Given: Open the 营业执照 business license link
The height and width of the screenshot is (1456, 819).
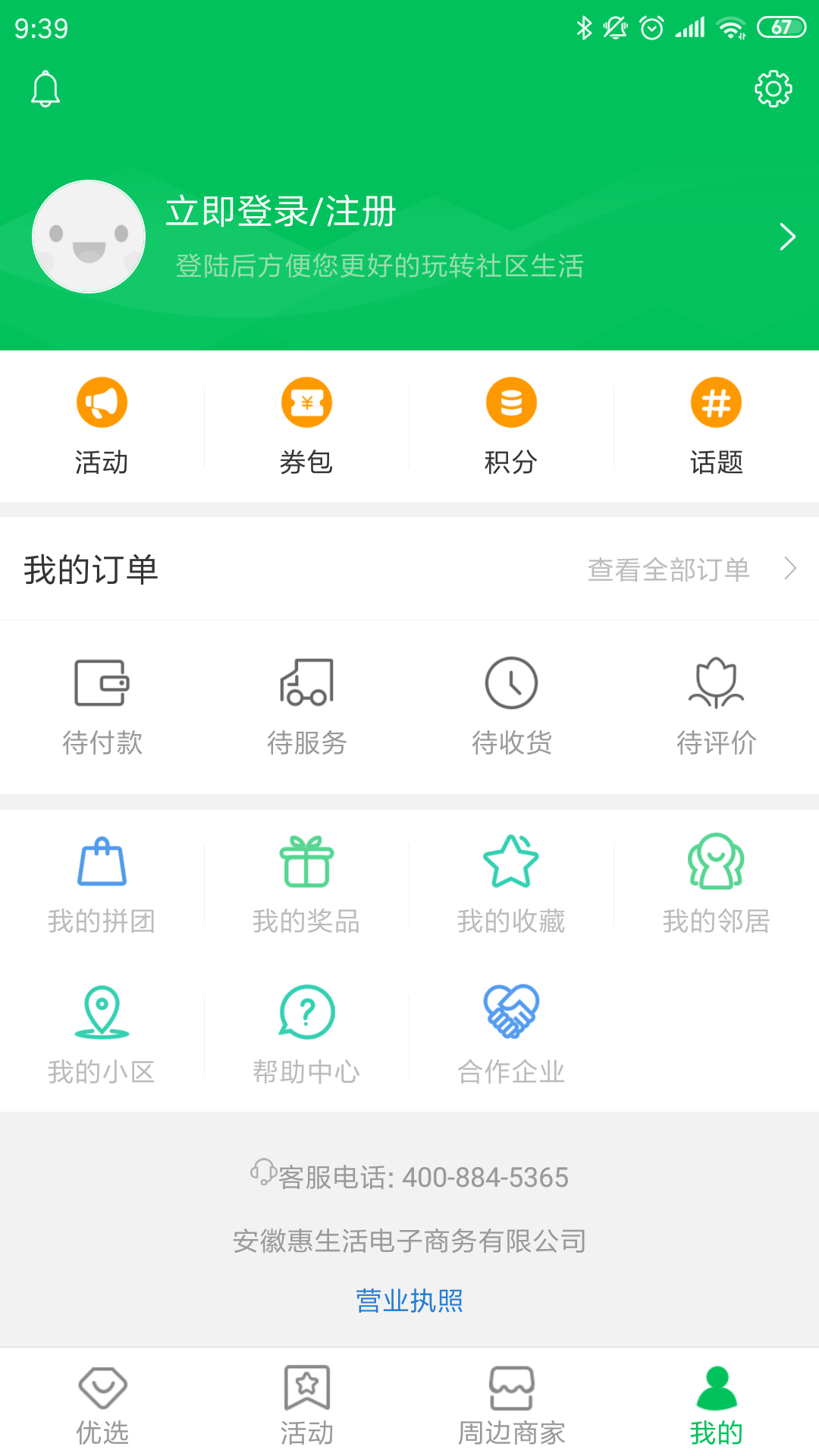Looking at the screenshot, I should [409, 1301].
